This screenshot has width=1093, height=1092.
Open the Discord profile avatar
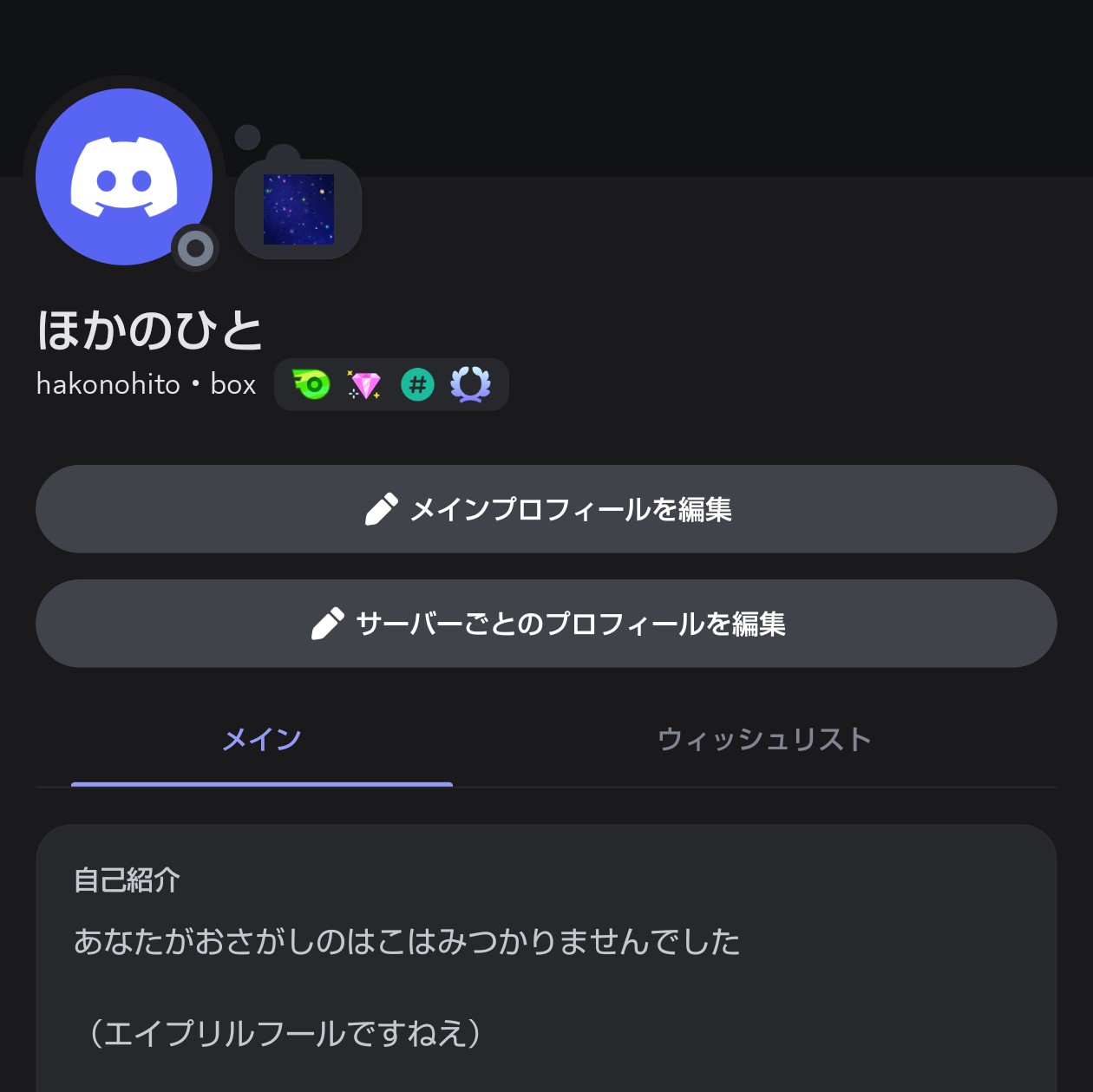tap(124, 176)
